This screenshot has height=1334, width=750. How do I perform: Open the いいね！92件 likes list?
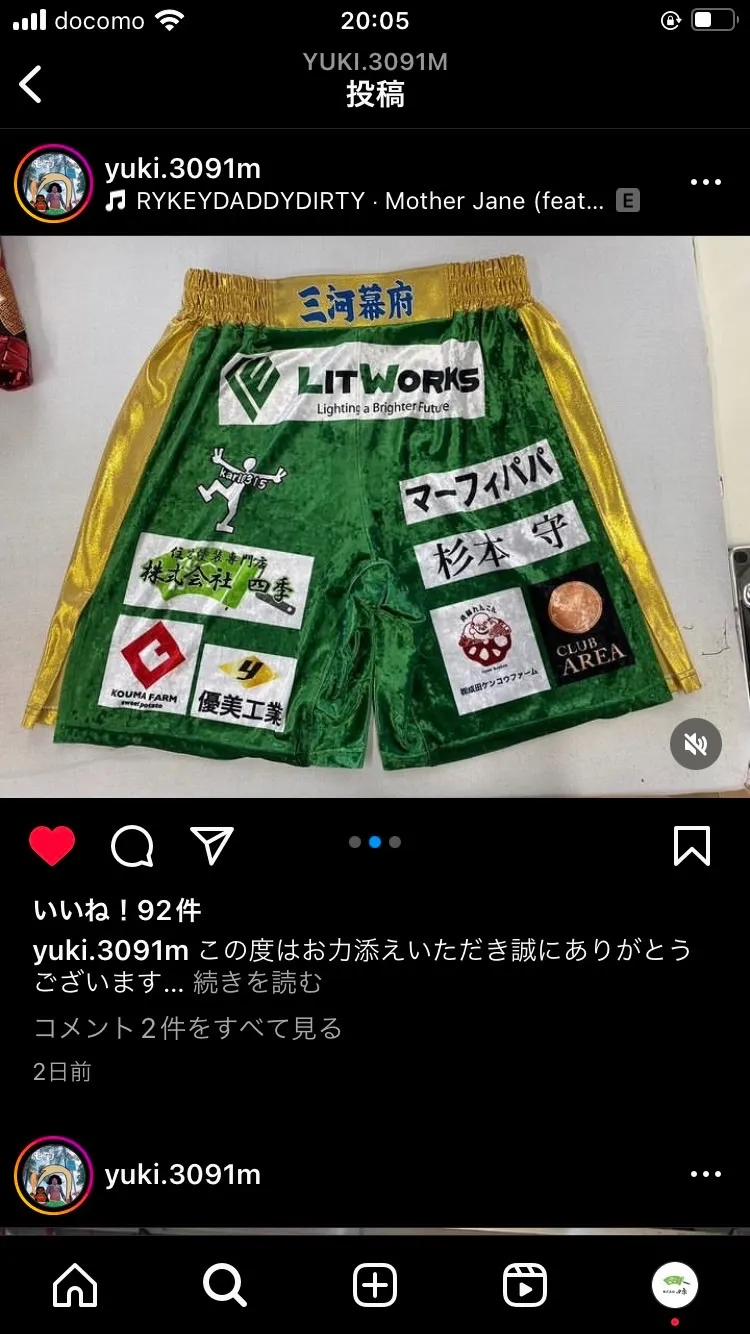tap(117, 910)
